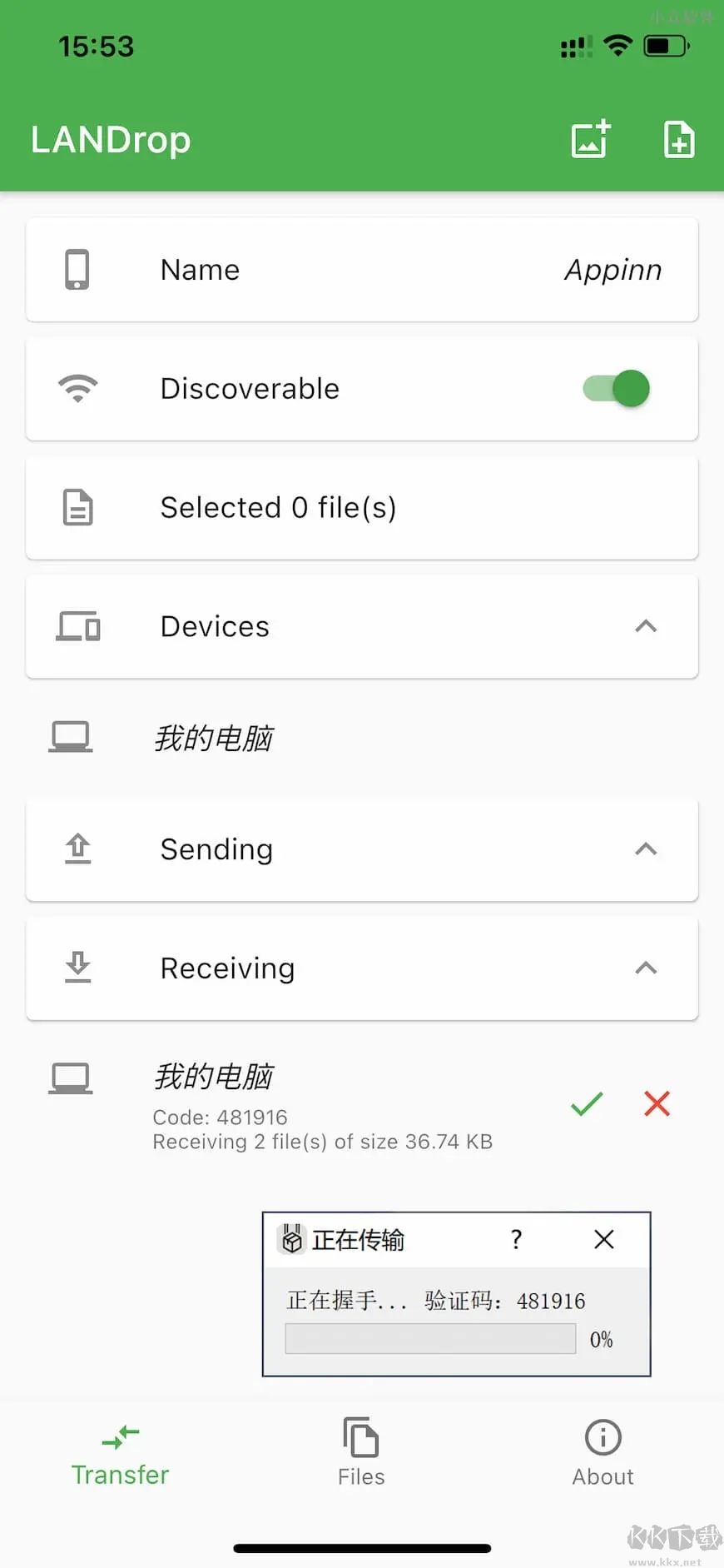Tap the Selected 0 file(s) row
This screenshot has width=724, height=1568.
point(362,507)
